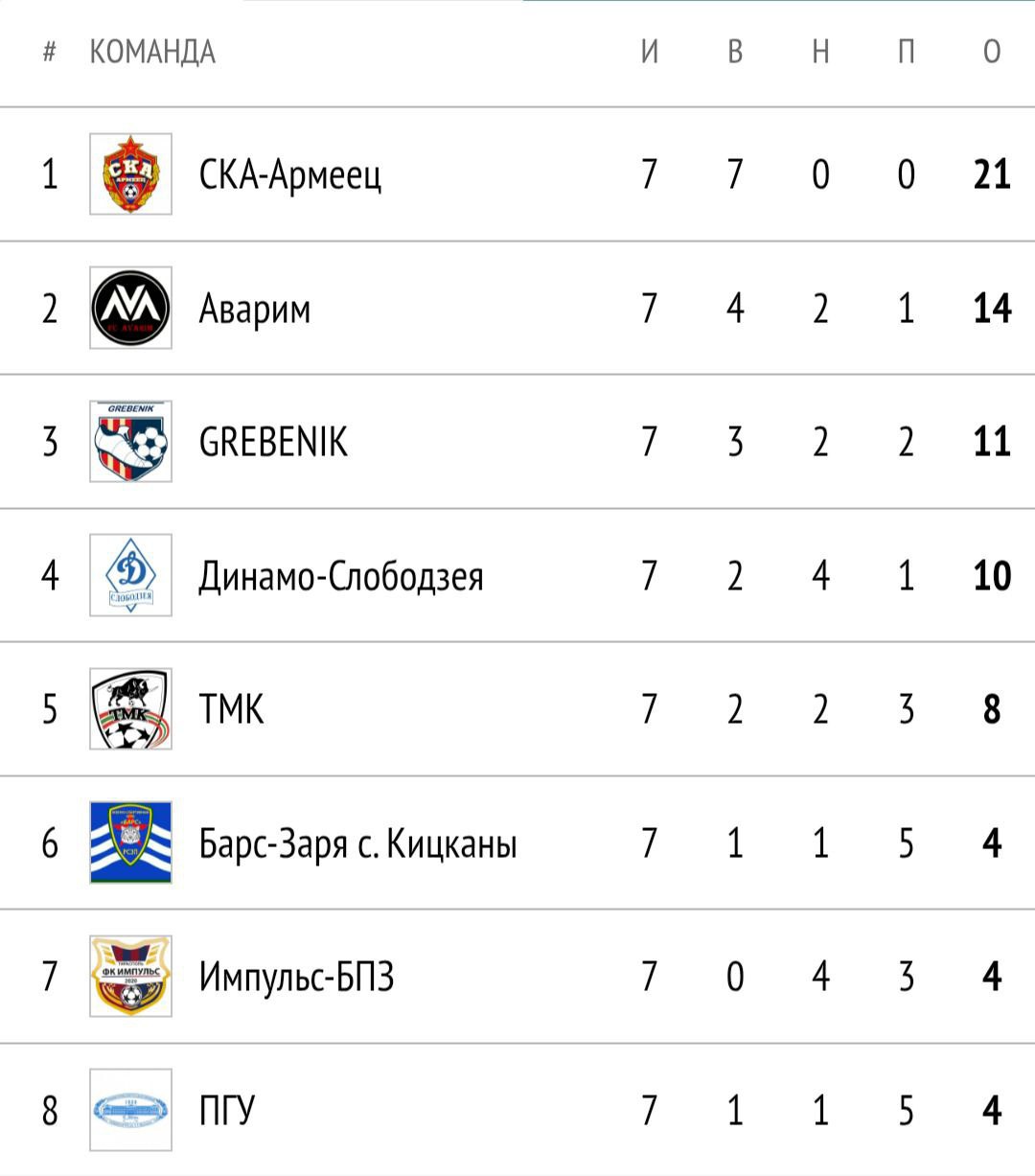View the ТМК team row

pos(231,709)
